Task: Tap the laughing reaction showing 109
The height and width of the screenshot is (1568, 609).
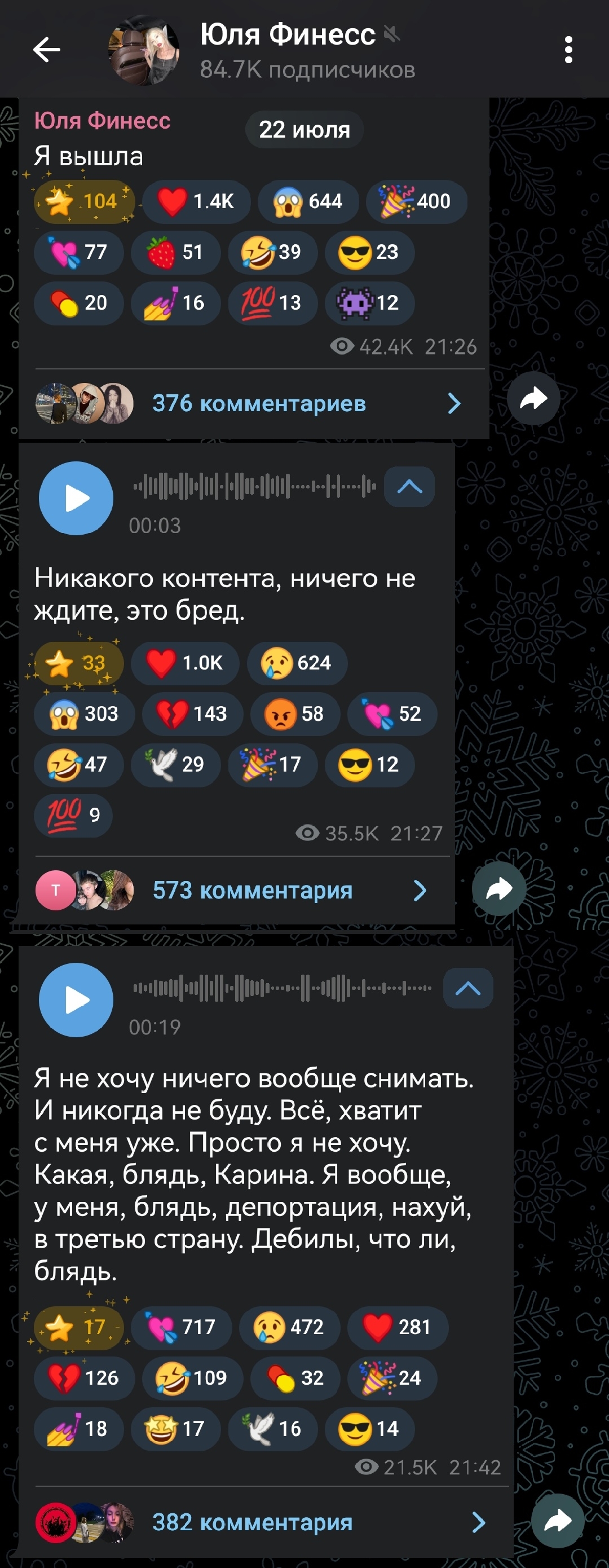Action: [x=193, y=1377]
